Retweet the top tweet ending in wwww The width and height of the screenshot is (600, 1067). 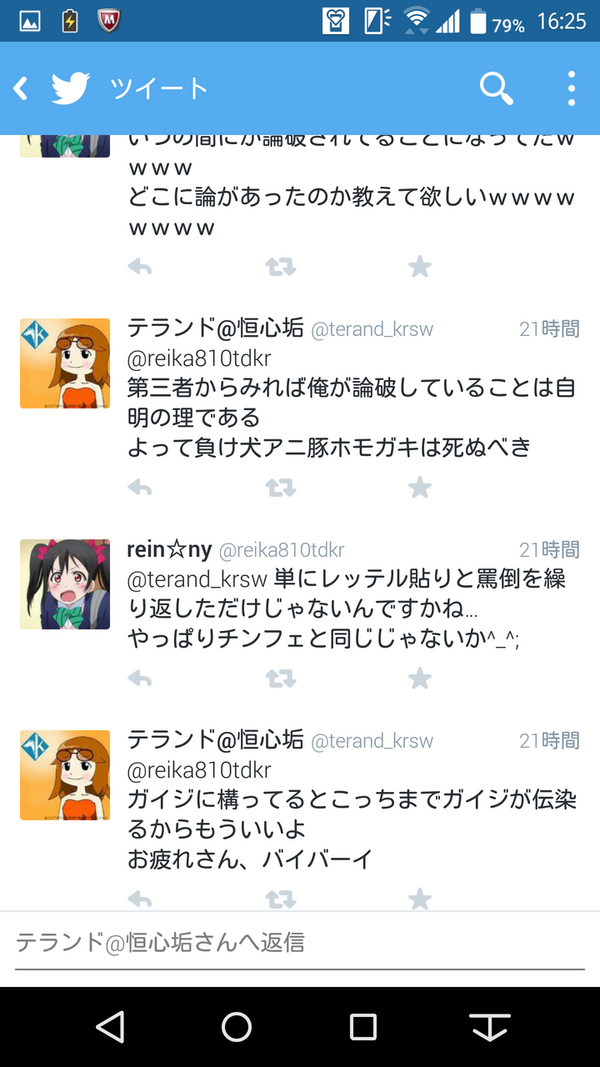coord(280,267)
